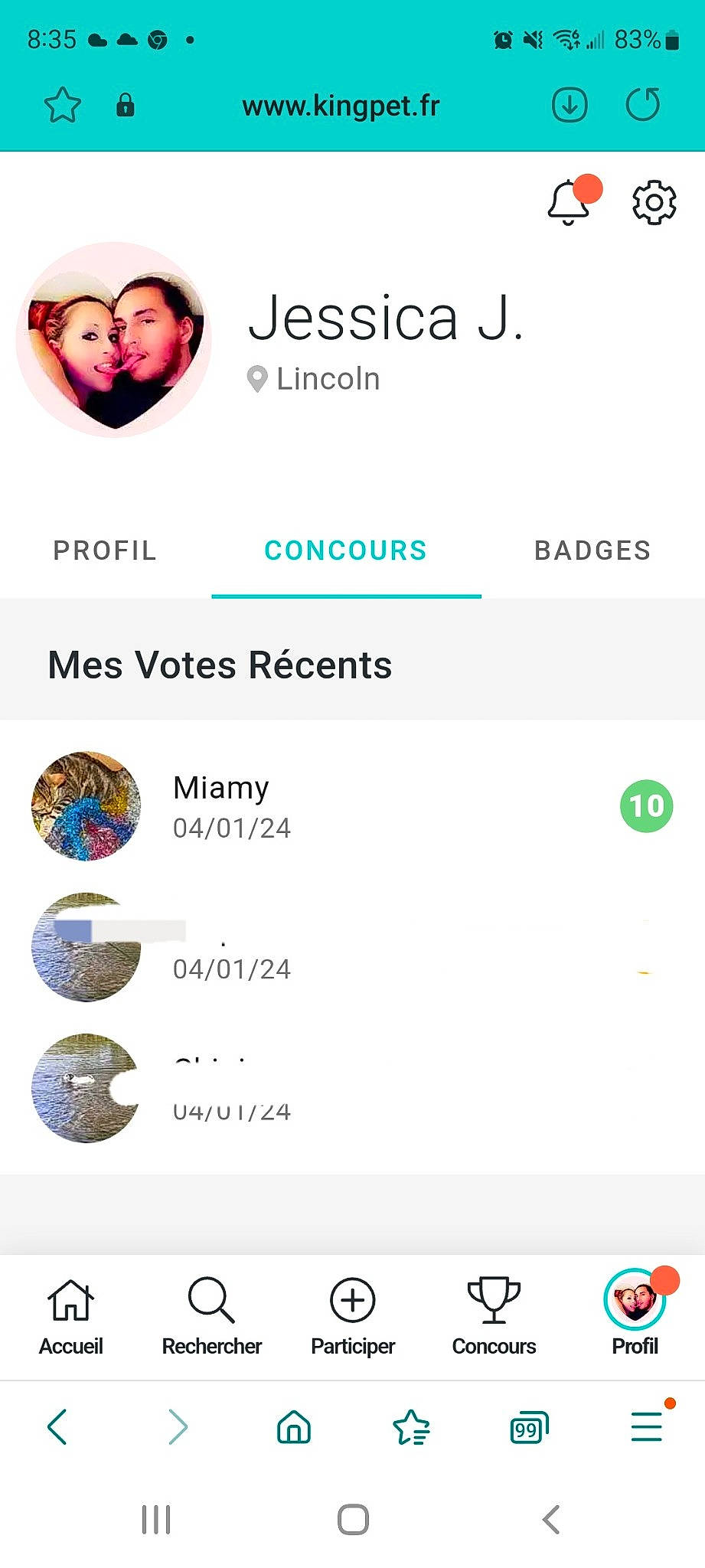Screen dimensions: 705x1568
Task: Open the notifications bell
Action: [x=570, y=202]
